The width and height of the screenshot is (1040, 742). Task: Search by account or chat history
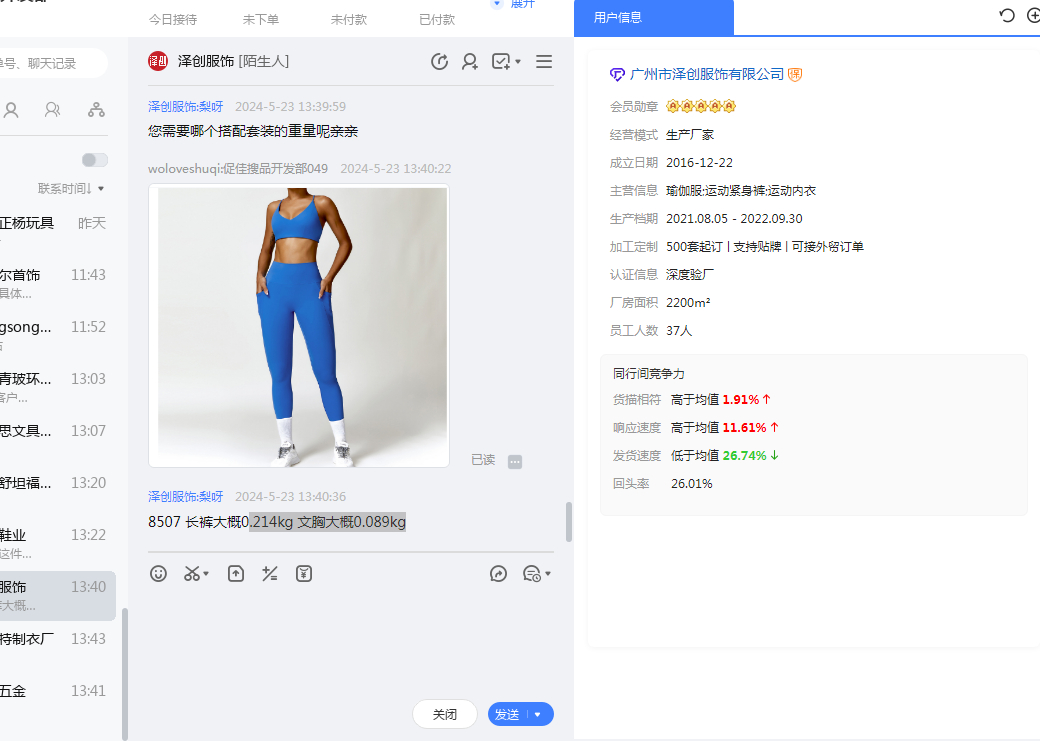[x=50, y=63]
